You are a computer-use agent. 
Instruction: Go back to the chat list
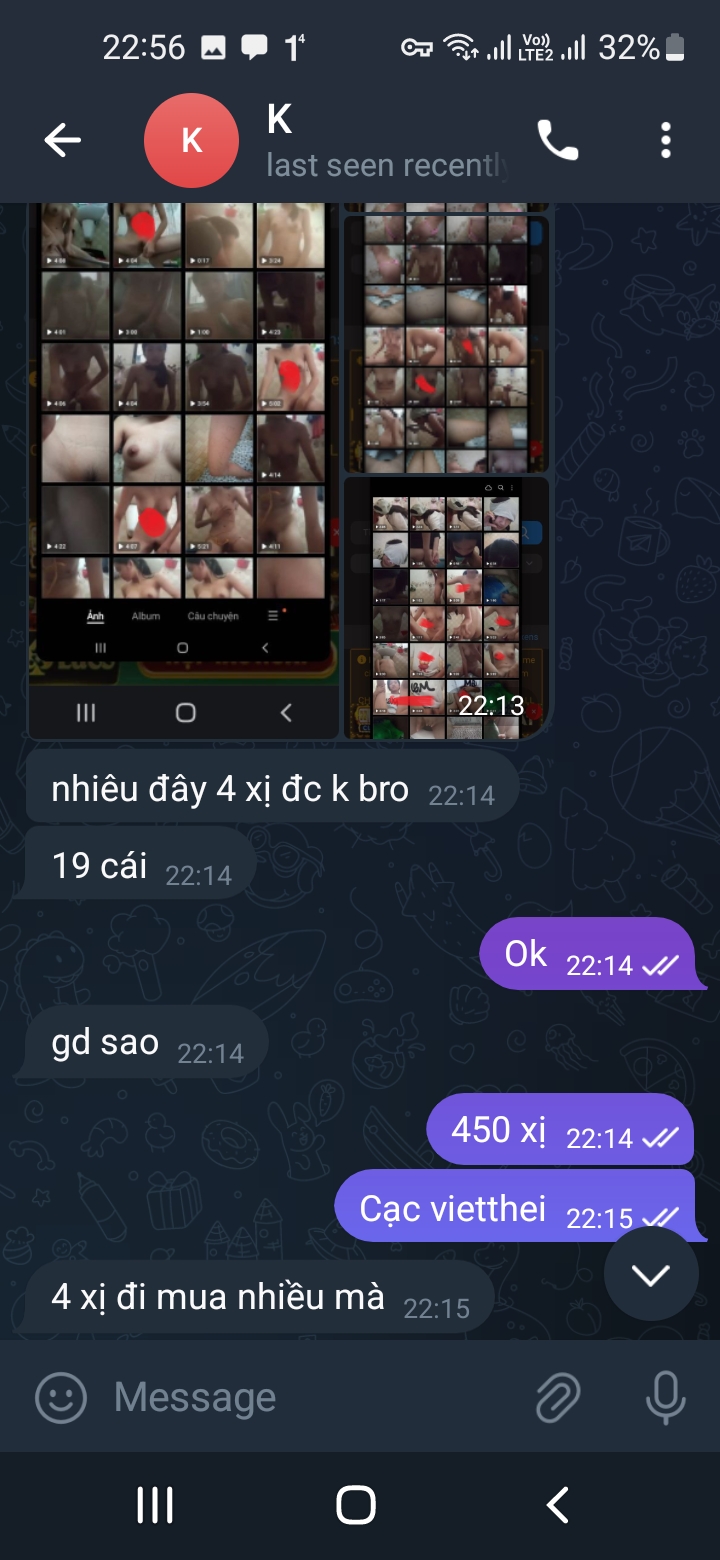[x=62, y=141]
